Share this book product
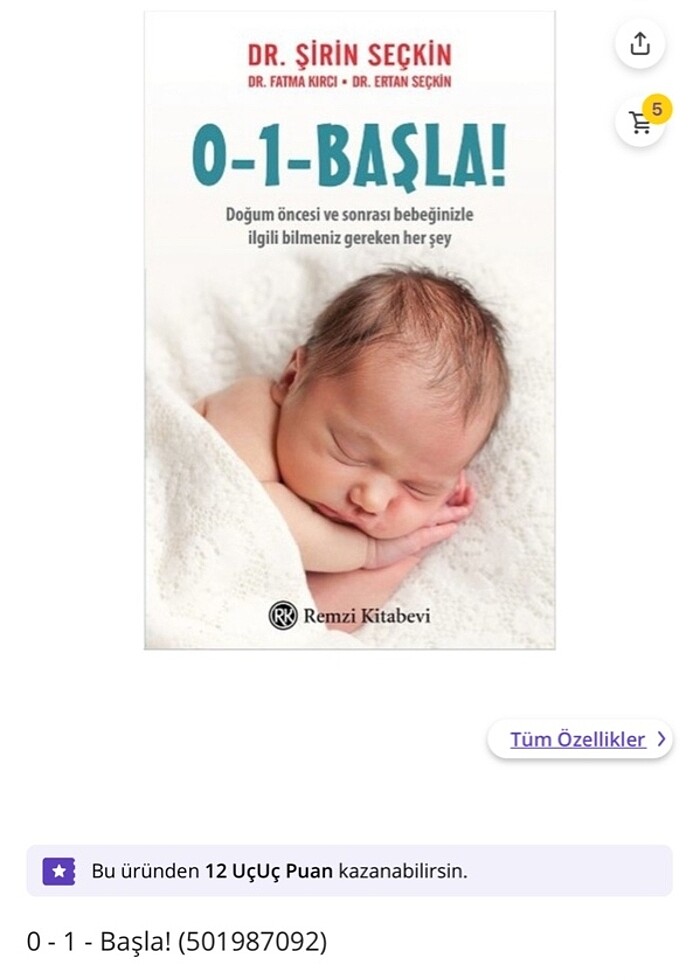 pyautogui.click(x=640, y=44)
